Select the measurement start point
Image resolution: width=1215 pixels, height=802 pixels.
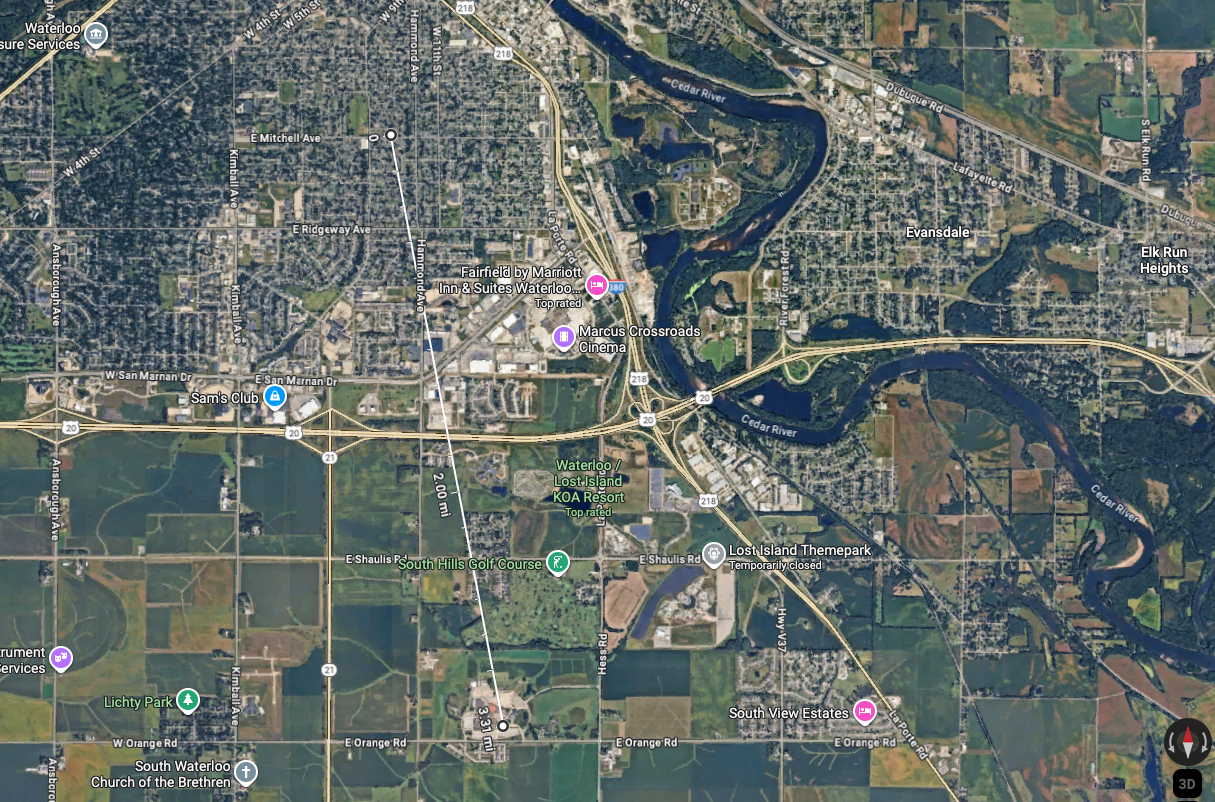point(391,134)
